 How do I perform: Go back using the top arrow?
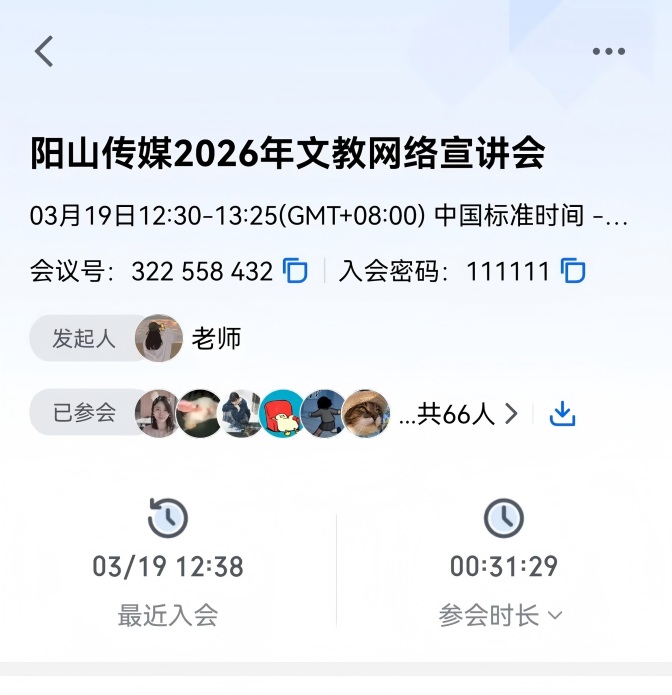click(44, 51)
